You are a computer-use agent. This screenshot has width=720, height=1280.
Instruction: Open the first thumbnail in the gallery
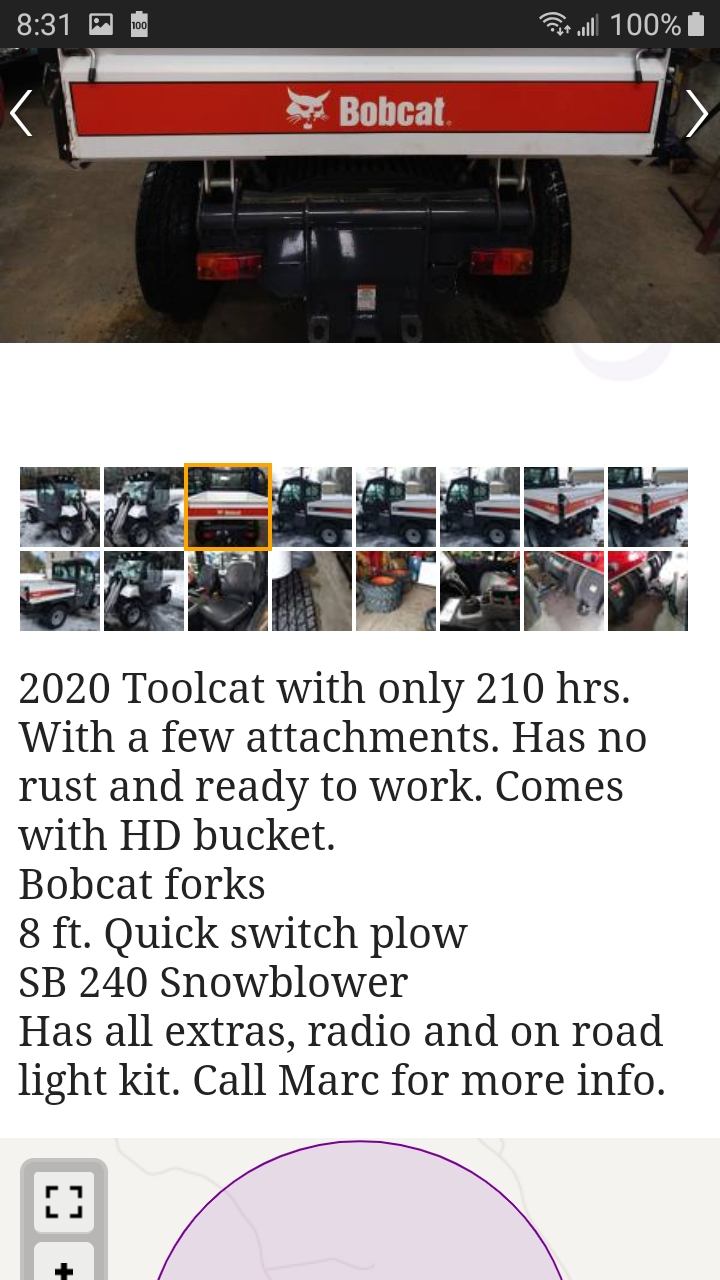[x=60, y=506]
